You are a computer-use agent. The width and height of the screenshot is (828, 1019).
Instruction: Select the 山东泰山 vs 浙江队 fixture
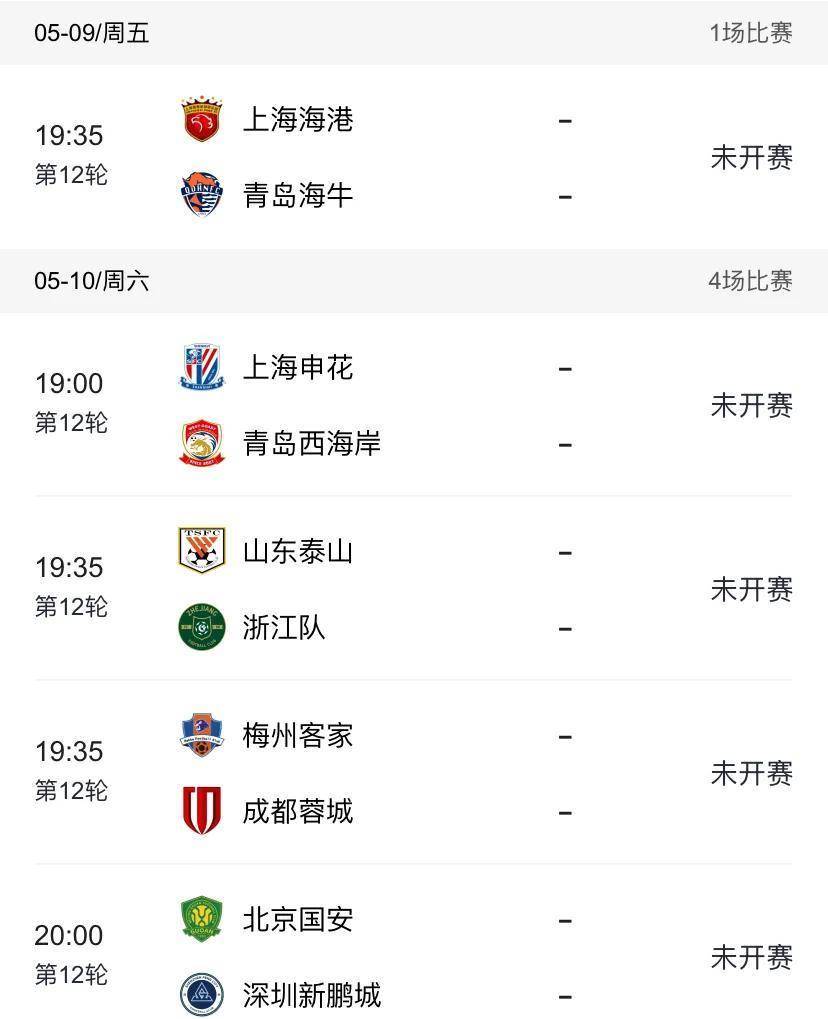pyautogui.click(x=414, y=589)
